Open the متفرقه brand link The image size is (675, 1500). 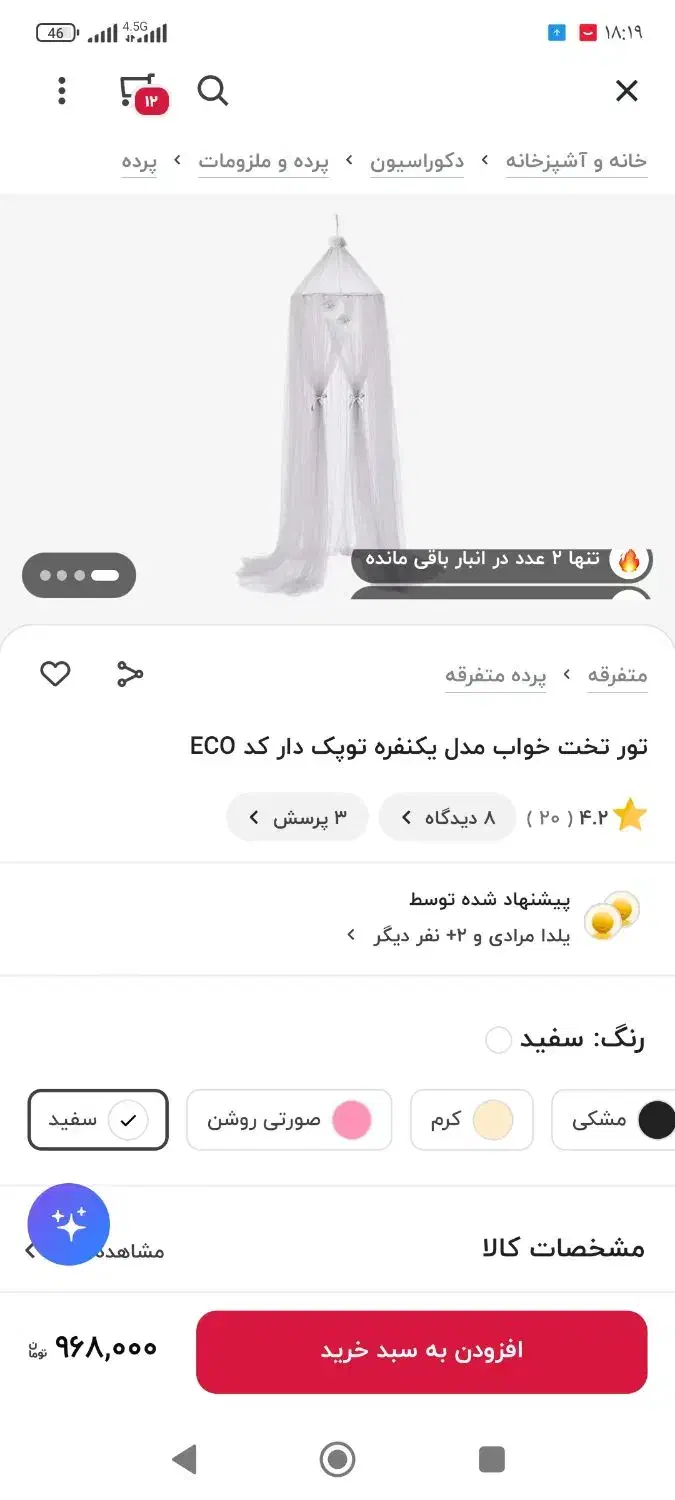[617, 676]
